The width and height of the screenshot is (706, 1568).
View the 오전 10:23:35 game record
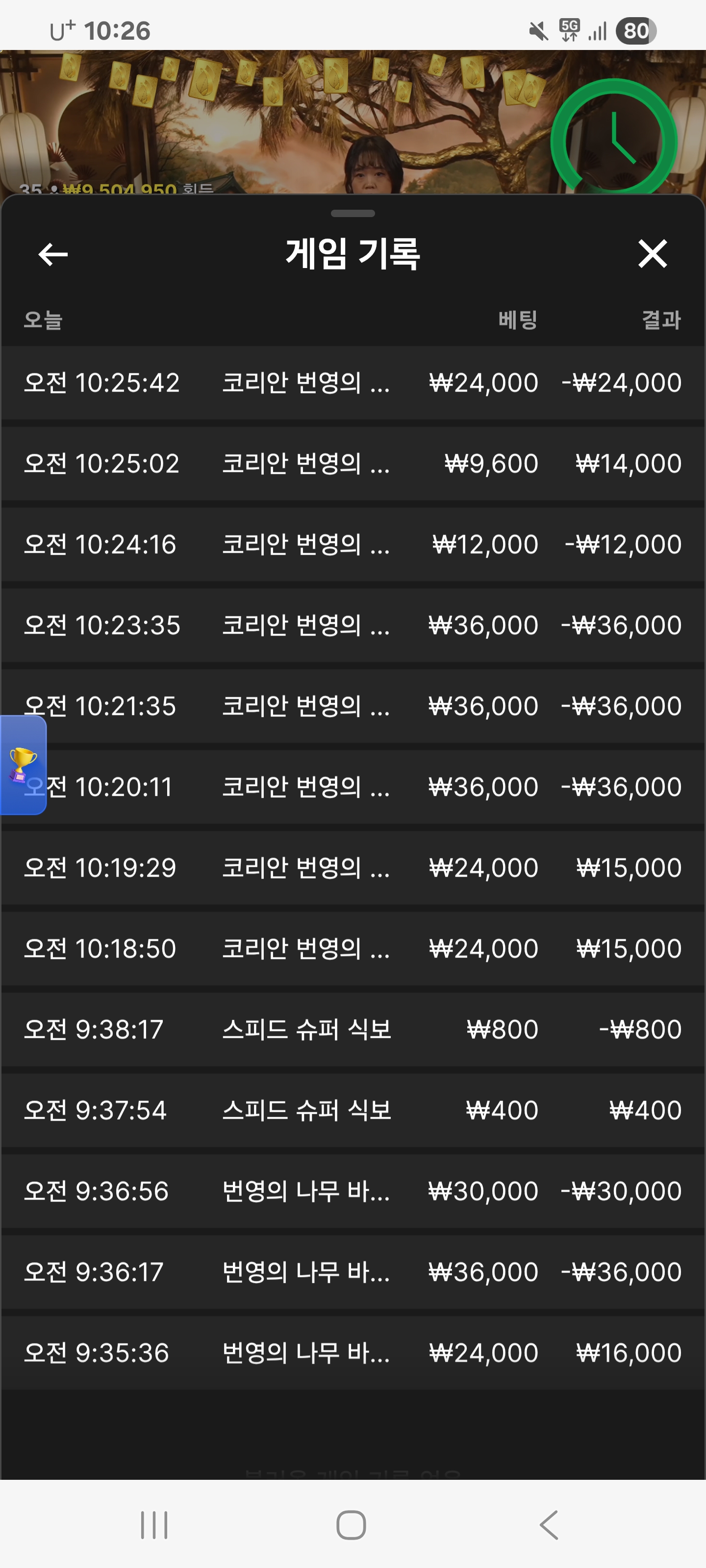click(x=353, y=626)
